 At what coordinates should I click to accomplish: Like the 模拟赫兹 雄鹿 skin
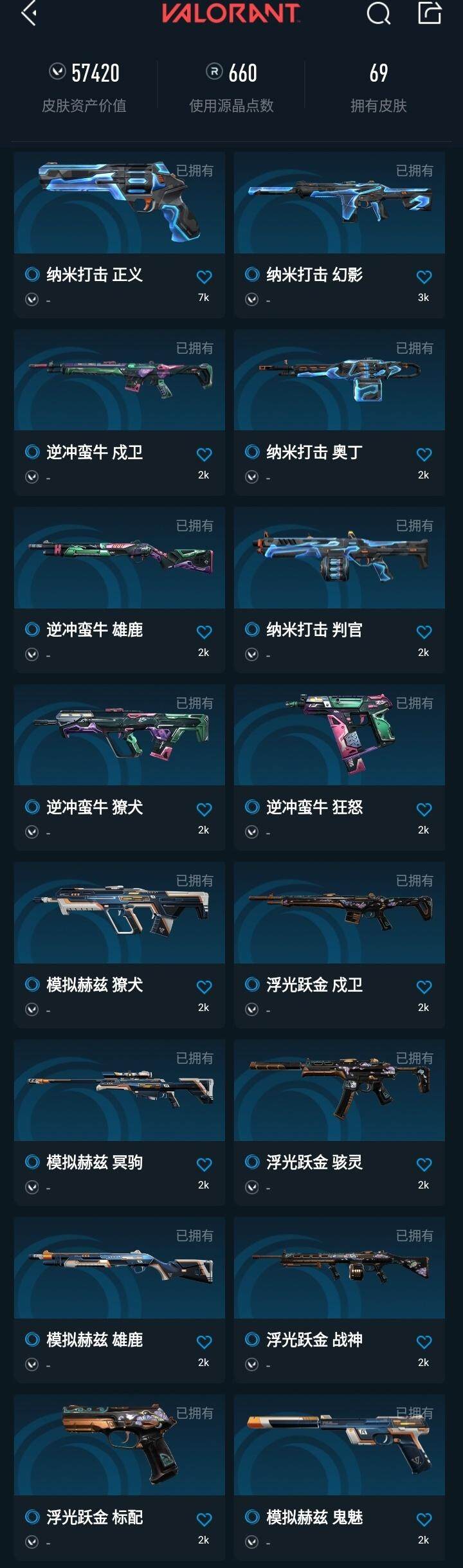204,1342
